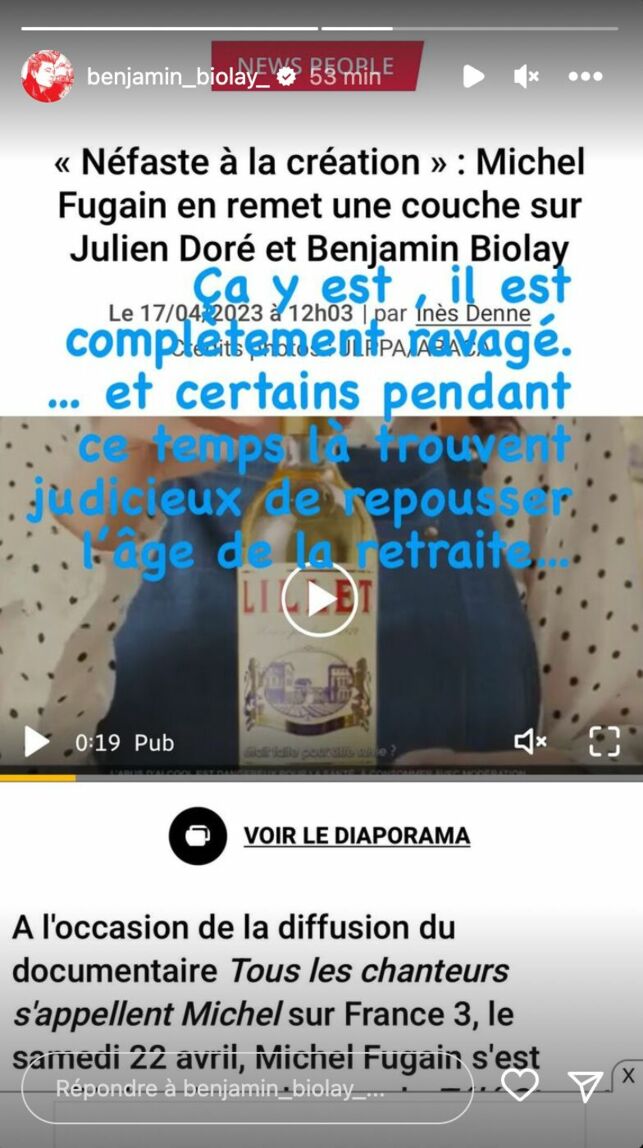Reply to benjamin_biolay_ story
The height and width of the screenshot is (1148, 643).
[246, 1088]
